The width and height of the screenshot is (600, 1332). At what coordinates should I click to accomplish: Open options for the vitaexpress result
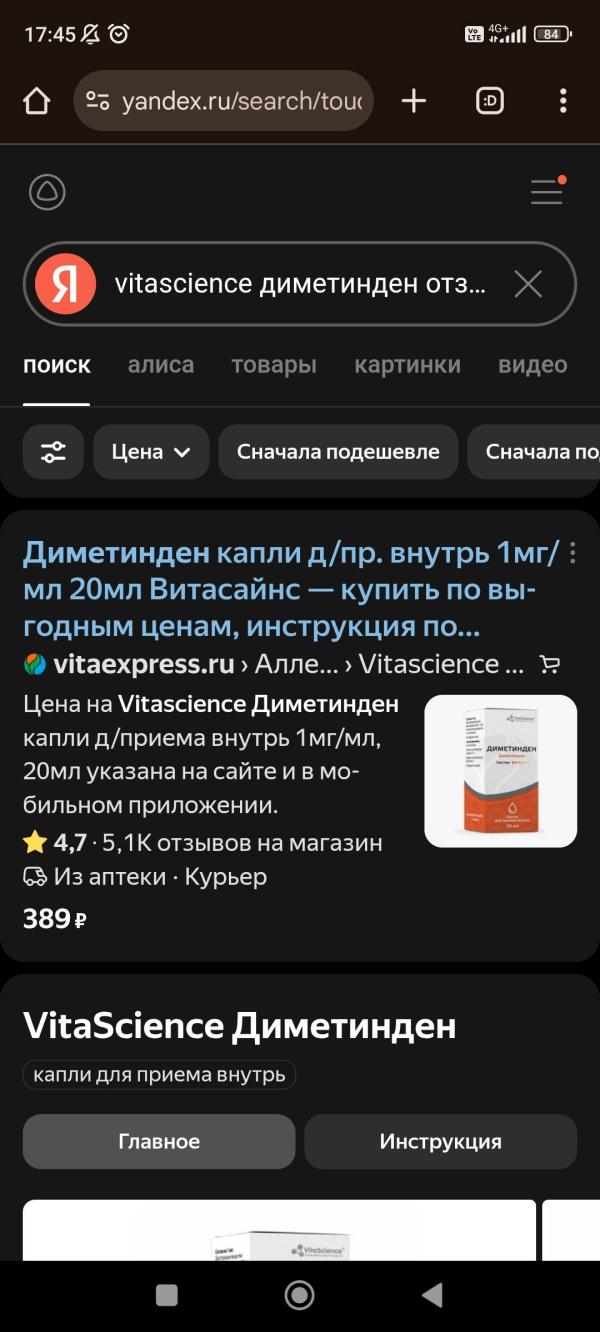click(x=572, y=553)
